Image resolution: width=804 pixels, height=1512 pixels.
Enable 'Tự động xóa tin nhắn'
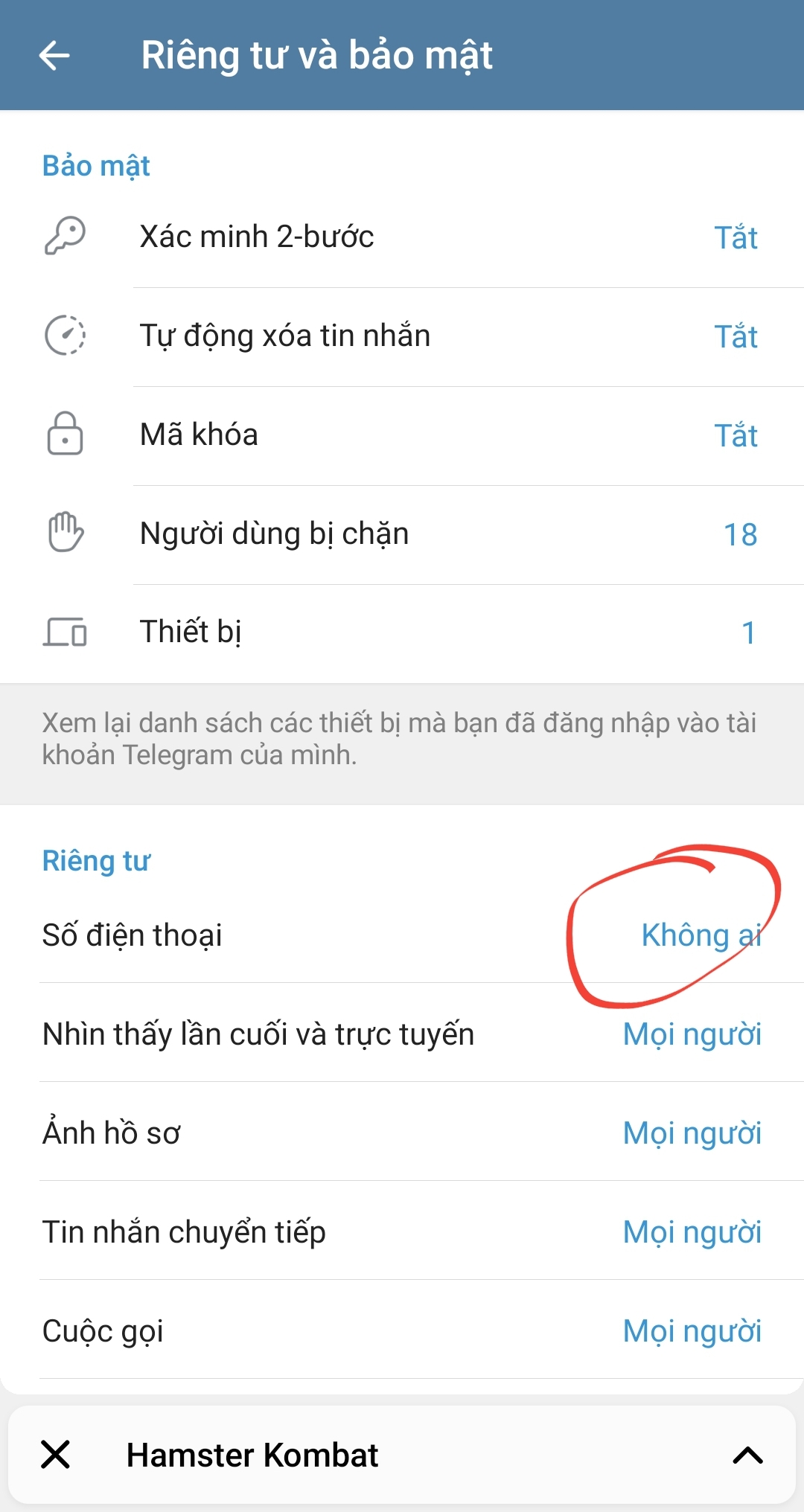pos(736,336)
